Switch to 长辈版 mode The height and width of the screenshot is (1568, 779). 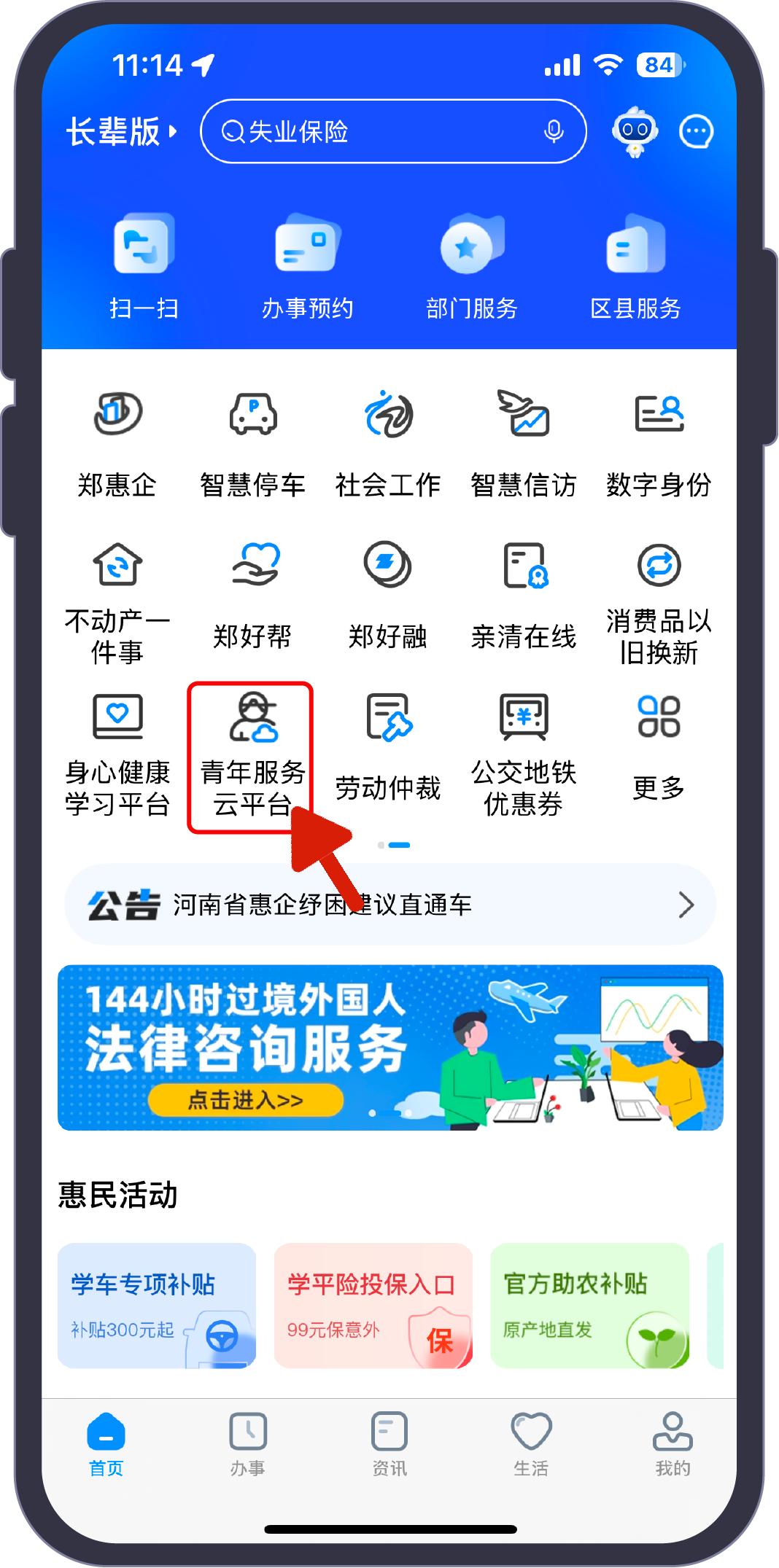click(121, 132)
